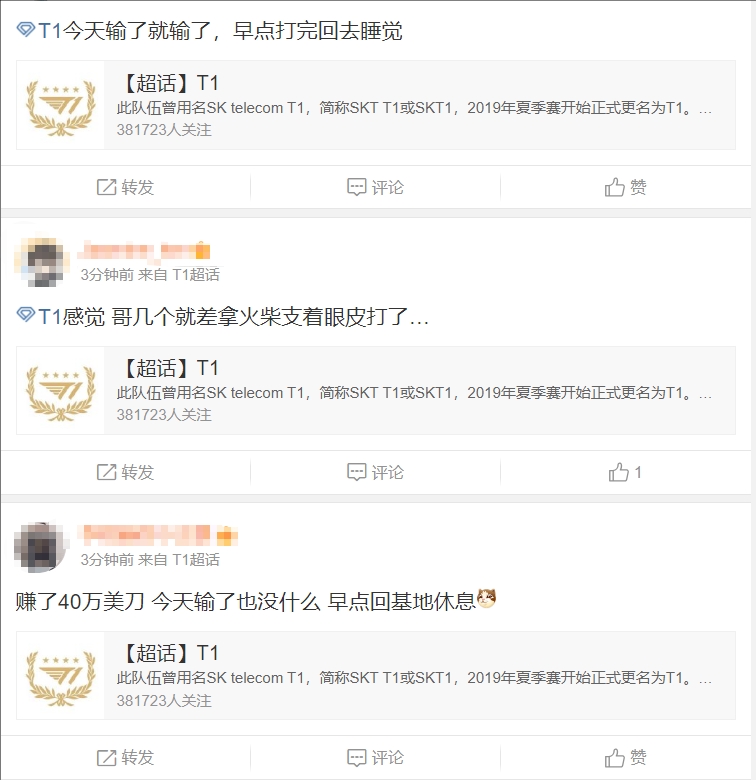The height and width of the screenshot is (780, 756).
Task: Comment on the post 今天输了就输了
Action: [375, 187]
